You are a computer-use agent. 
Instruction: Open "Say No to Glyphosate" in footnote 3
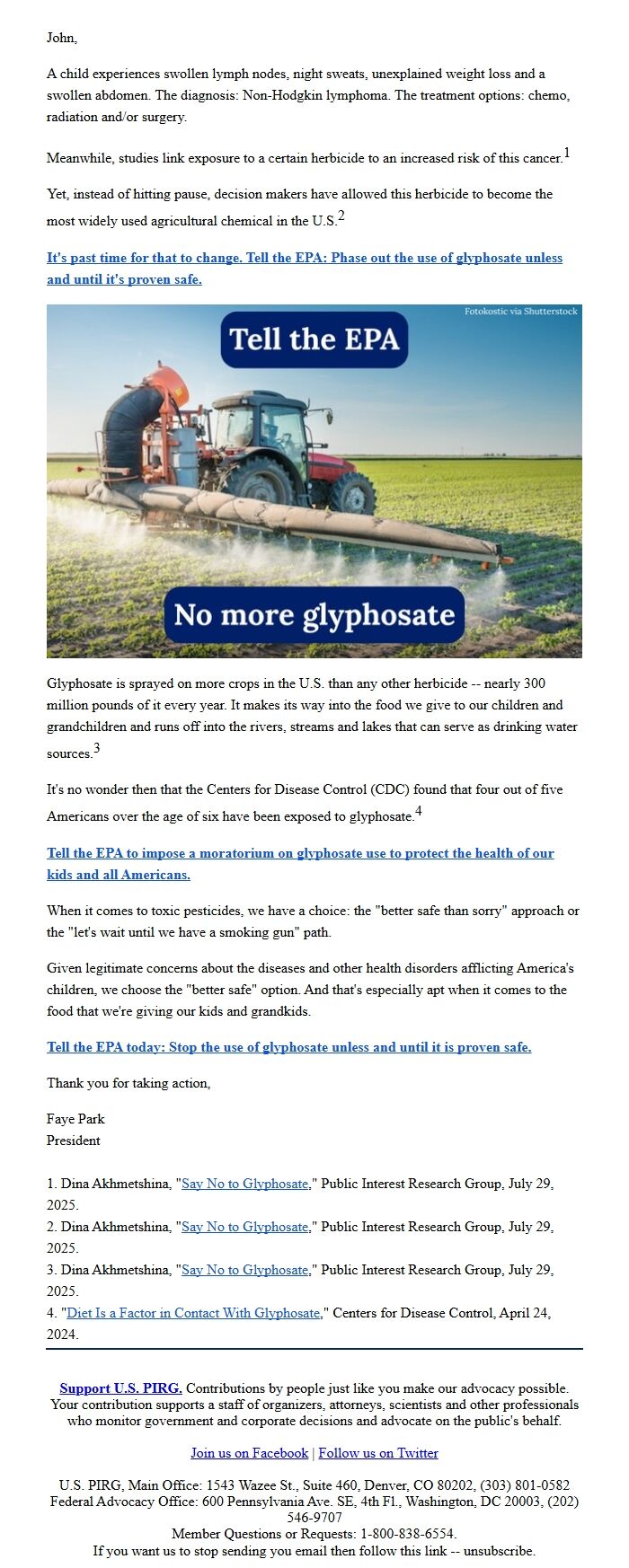244,1271
